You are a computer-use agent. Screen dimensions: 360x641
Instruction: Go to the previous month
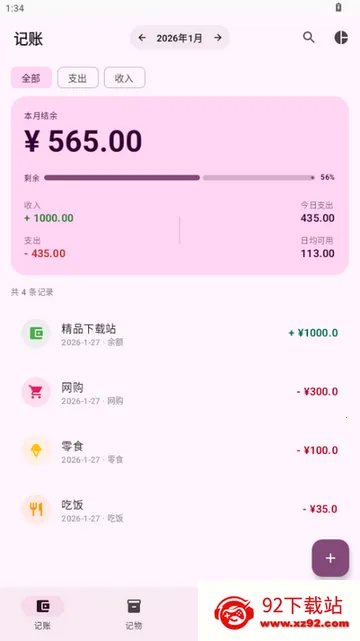[142, 38]
